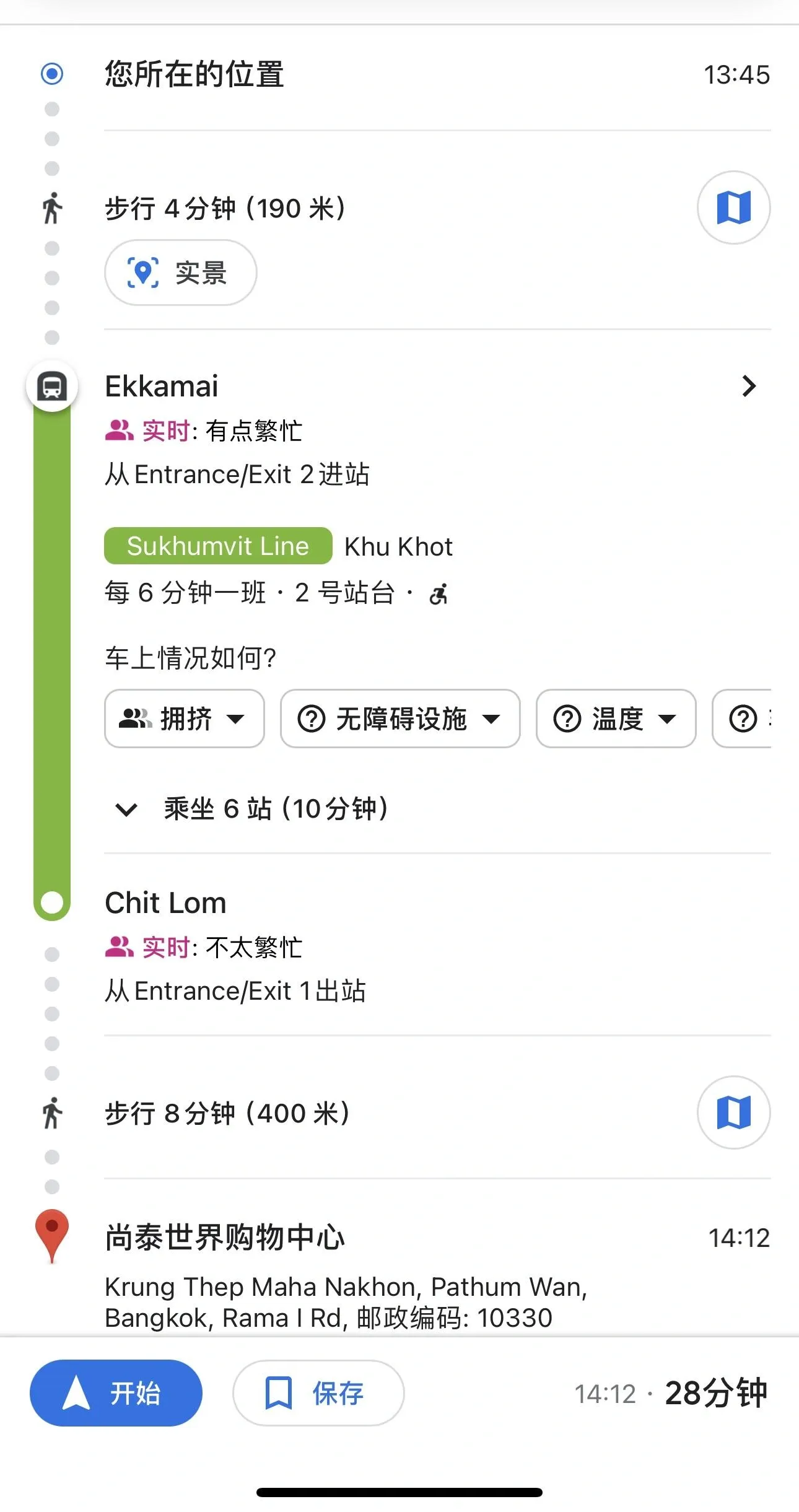Expand the 乘坐 6 站 stop list

click(251, 808)
